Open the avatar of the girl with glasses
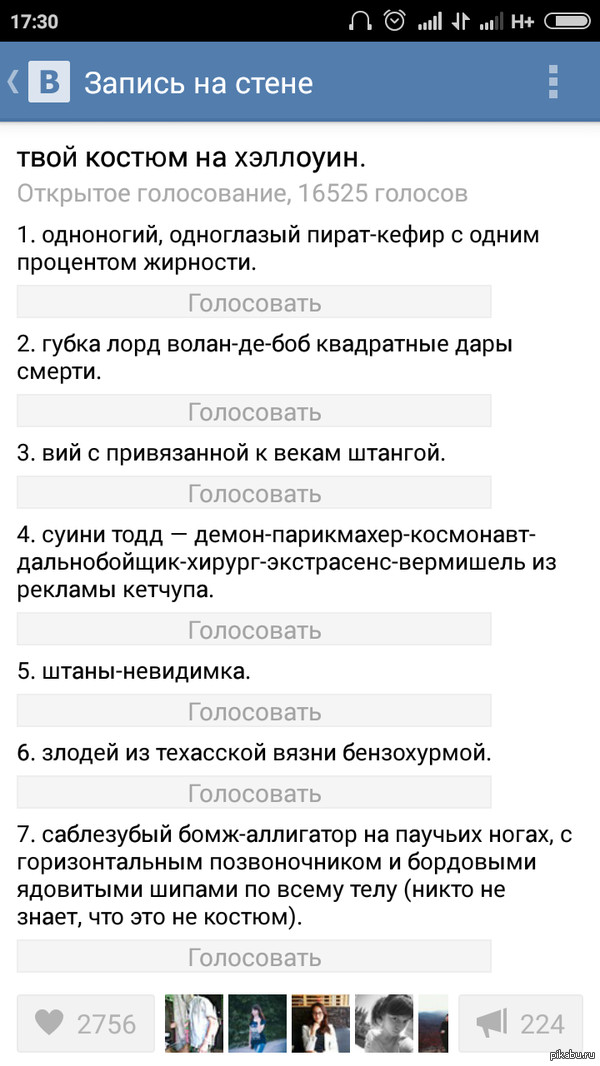600x1066 pixels. pyautogui.click(x=320, y=1023)
